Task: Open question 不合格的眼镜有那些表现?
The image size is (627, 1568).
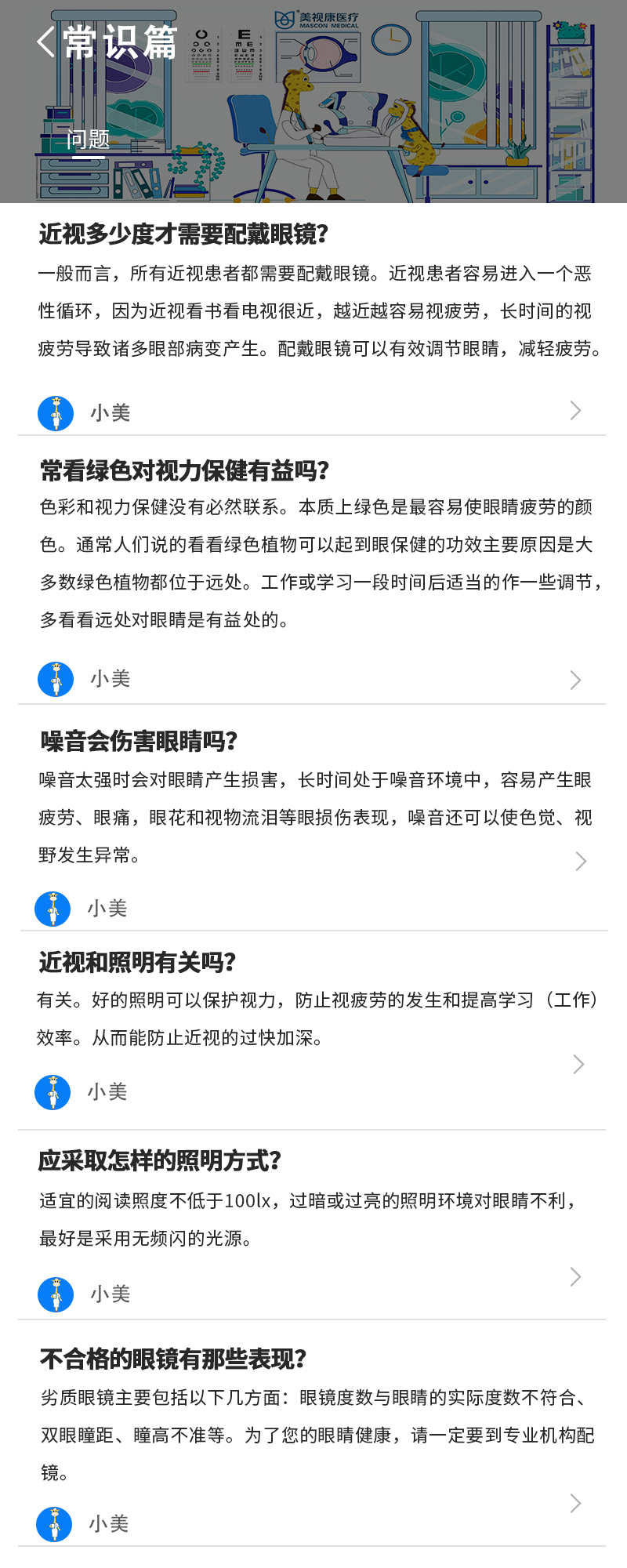Action: 173,1359
